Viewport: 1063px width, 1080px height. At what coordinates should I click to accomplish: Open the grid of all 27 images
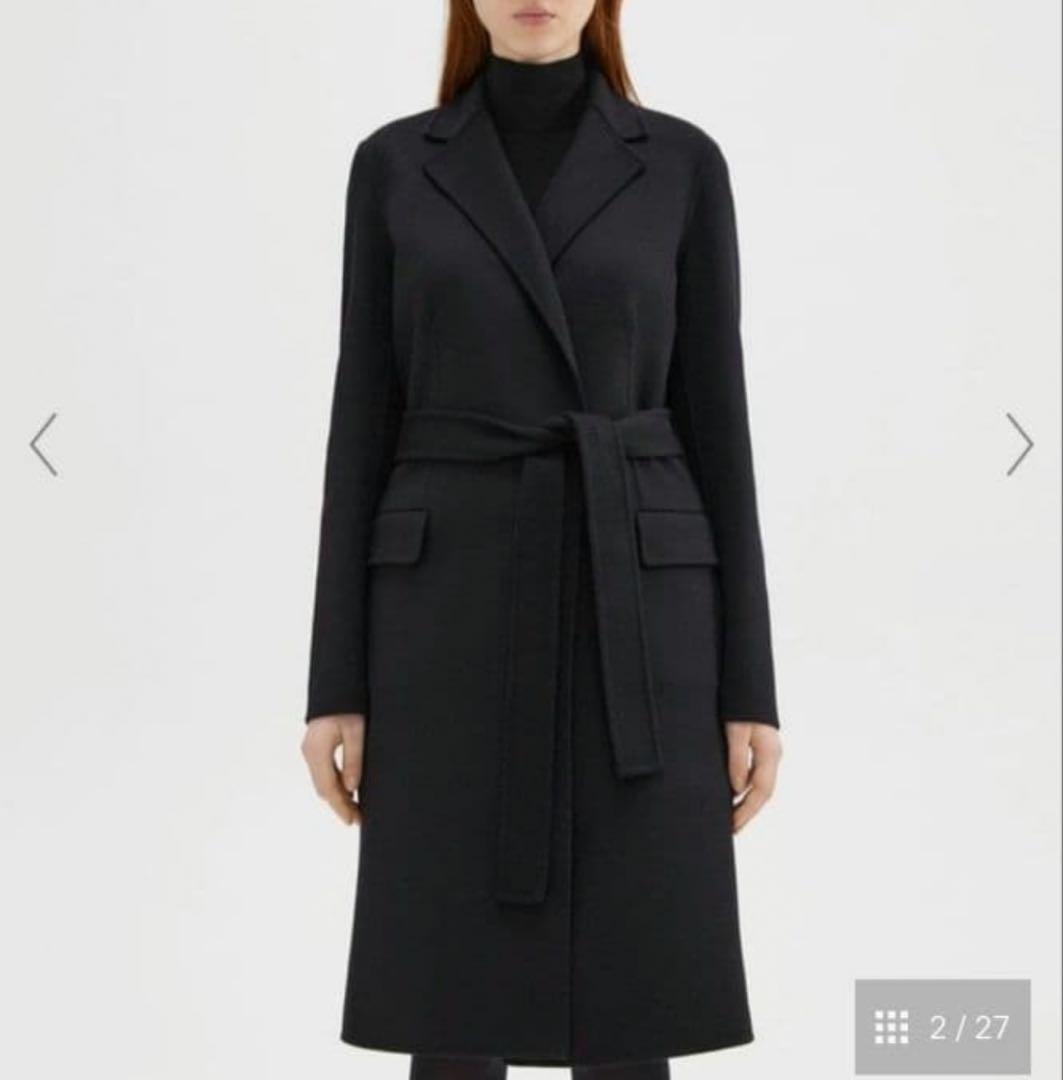[891, 1026]
